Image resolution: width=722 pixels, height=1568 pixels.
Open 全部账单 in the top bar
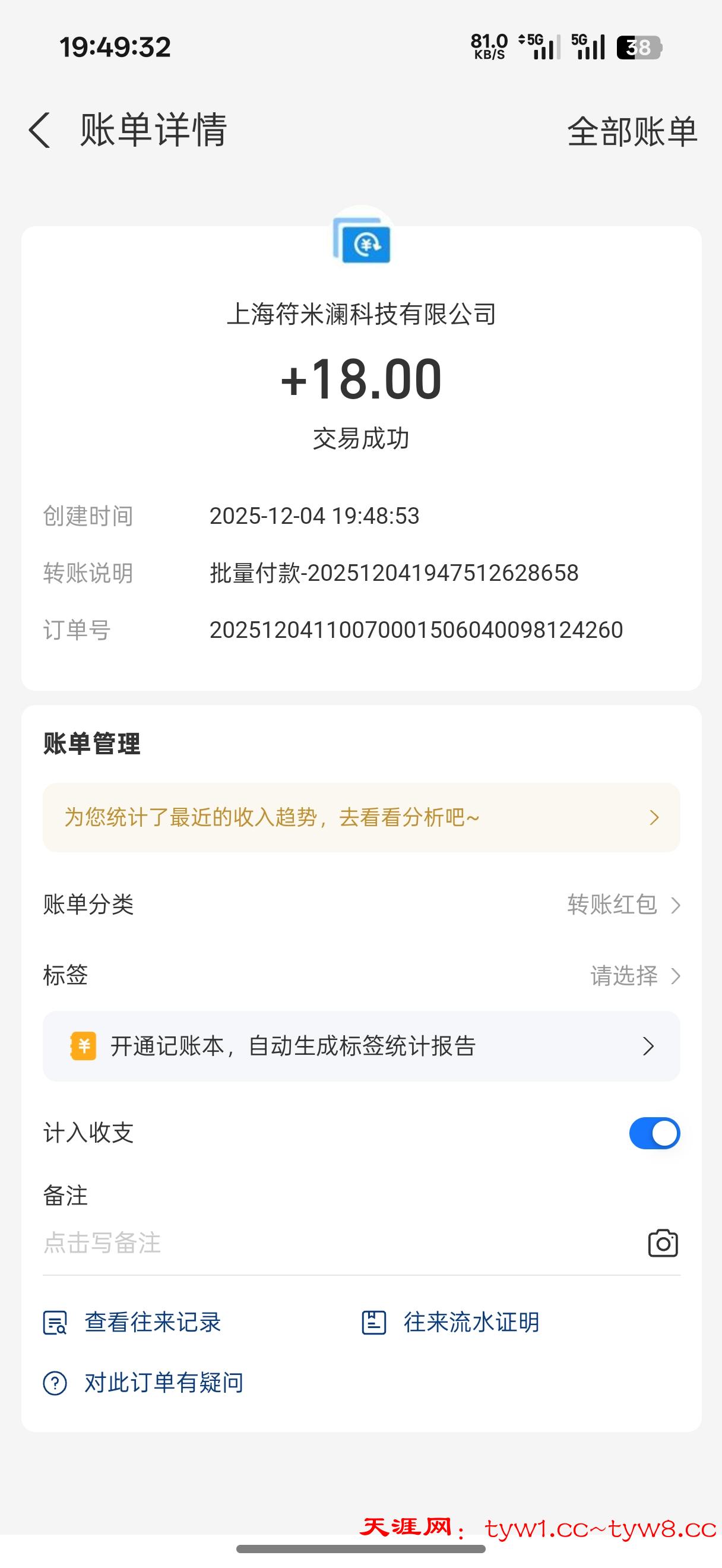631,131
